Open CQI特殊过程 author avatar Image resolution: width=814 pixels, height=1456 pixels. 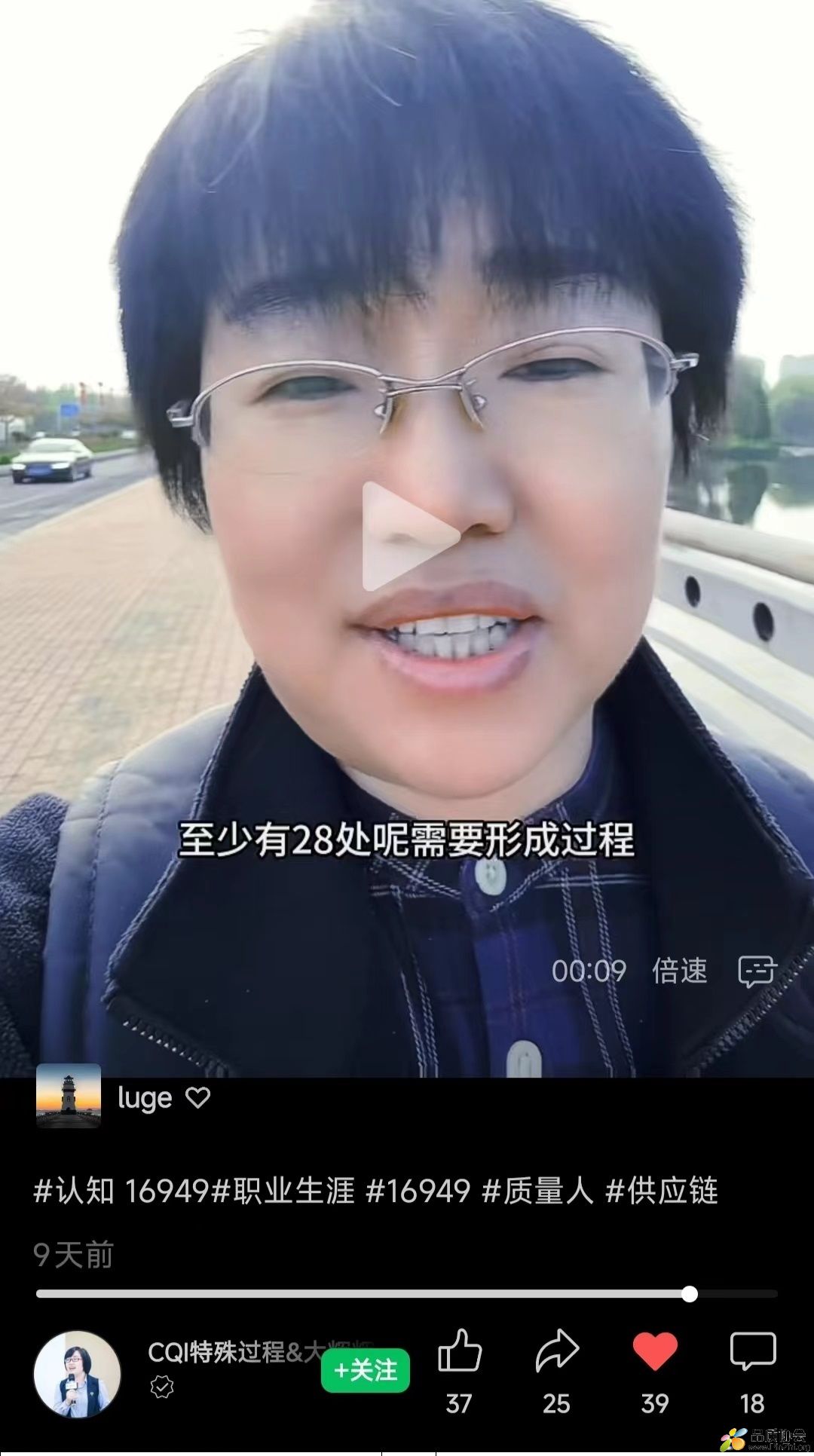pyautogui.click(x=77, y=1373)
